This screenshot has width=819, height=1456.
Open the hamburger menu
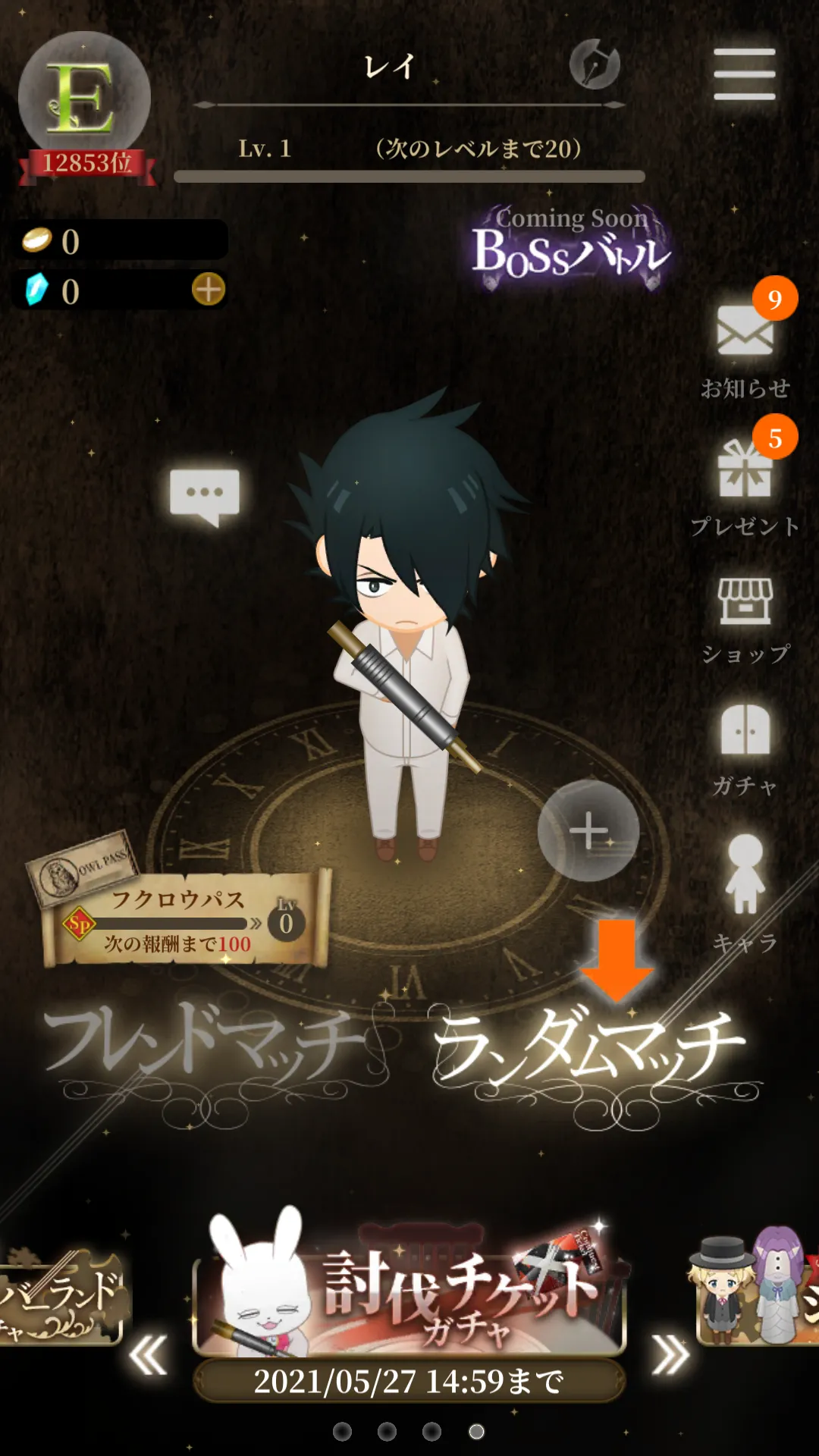tap(744, 74)
